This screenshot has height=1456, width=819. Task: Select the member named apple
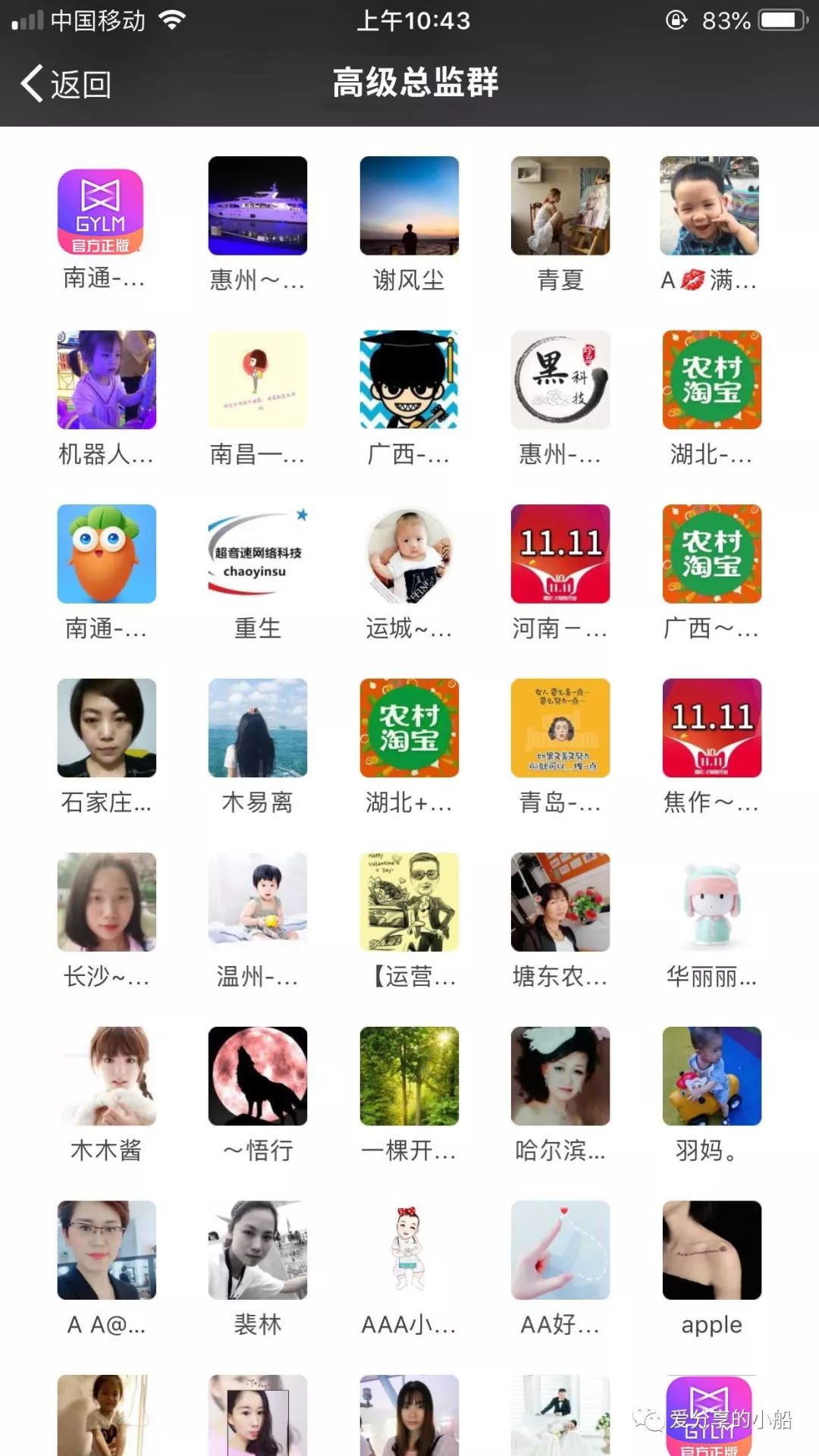tap(711, 1250)
